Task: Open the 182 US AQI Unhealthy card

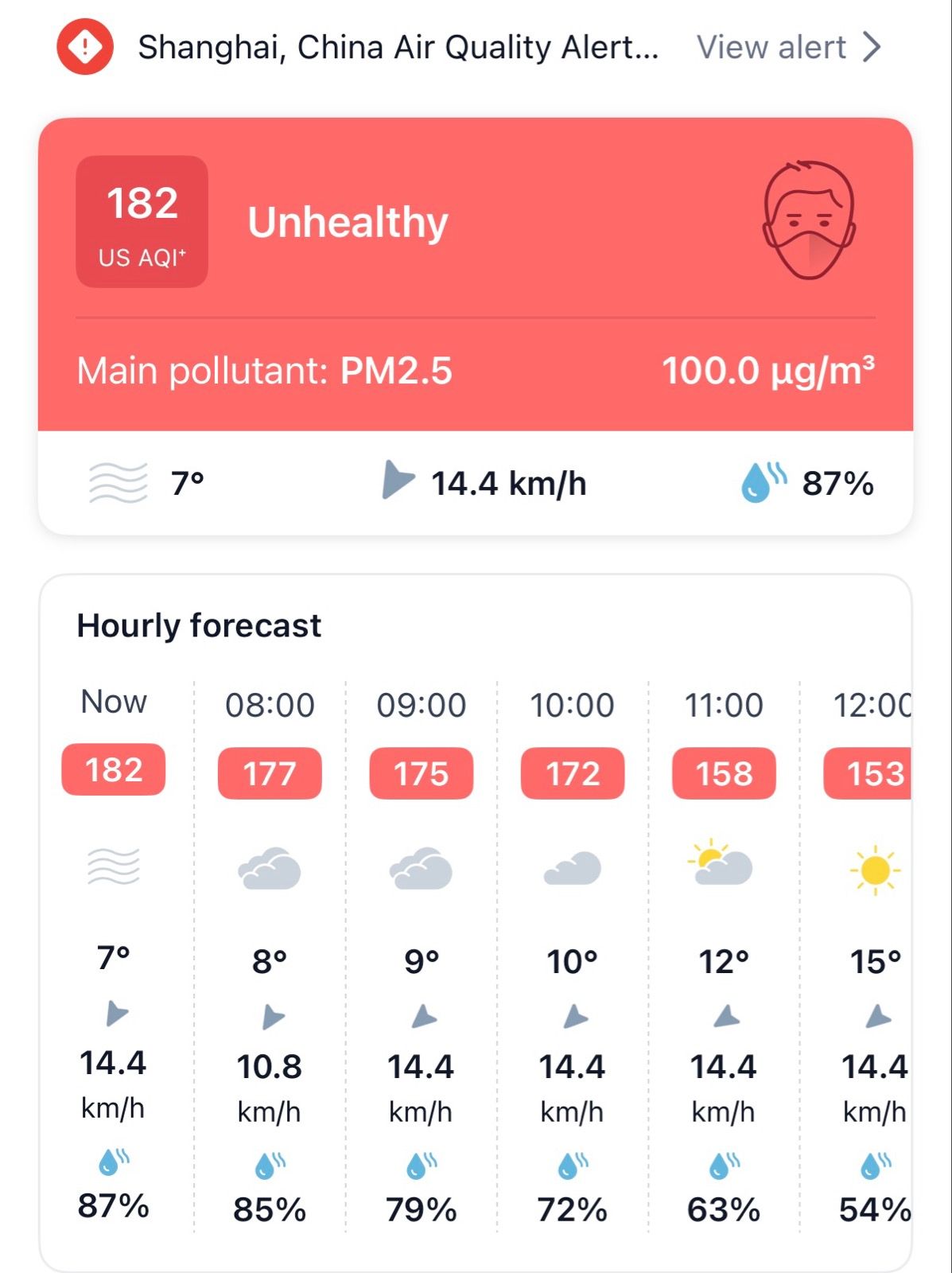Action: click(x=475, y=273)
